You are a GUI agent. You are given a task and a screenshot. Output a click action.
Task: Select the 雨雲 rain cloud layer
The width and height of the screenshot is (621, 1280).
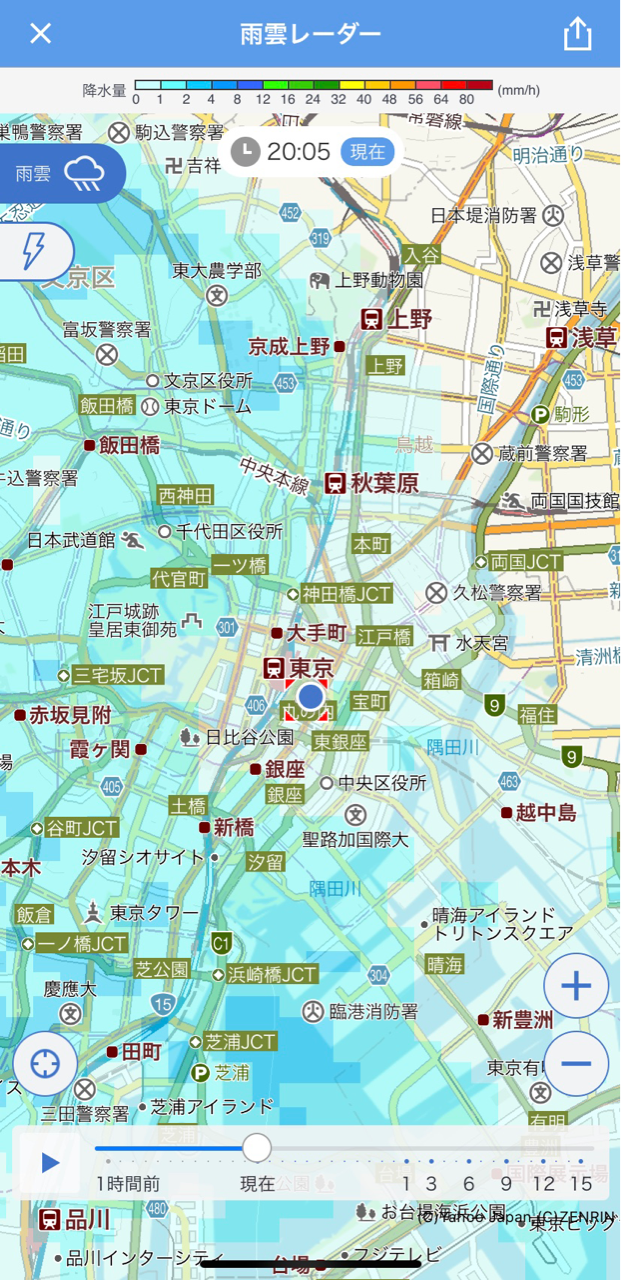pyautogui.click(x=60, y=174)
